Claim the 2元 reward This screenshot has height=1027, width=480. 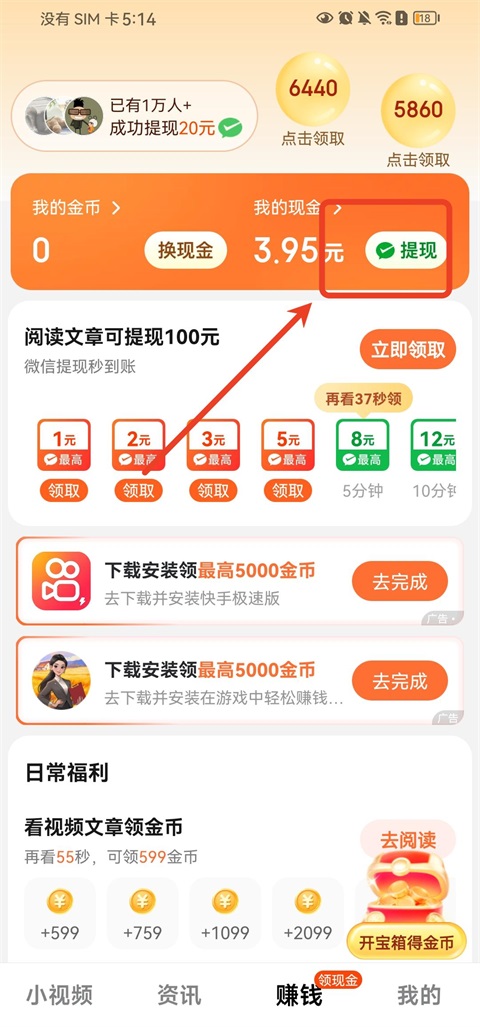(138, 491)
